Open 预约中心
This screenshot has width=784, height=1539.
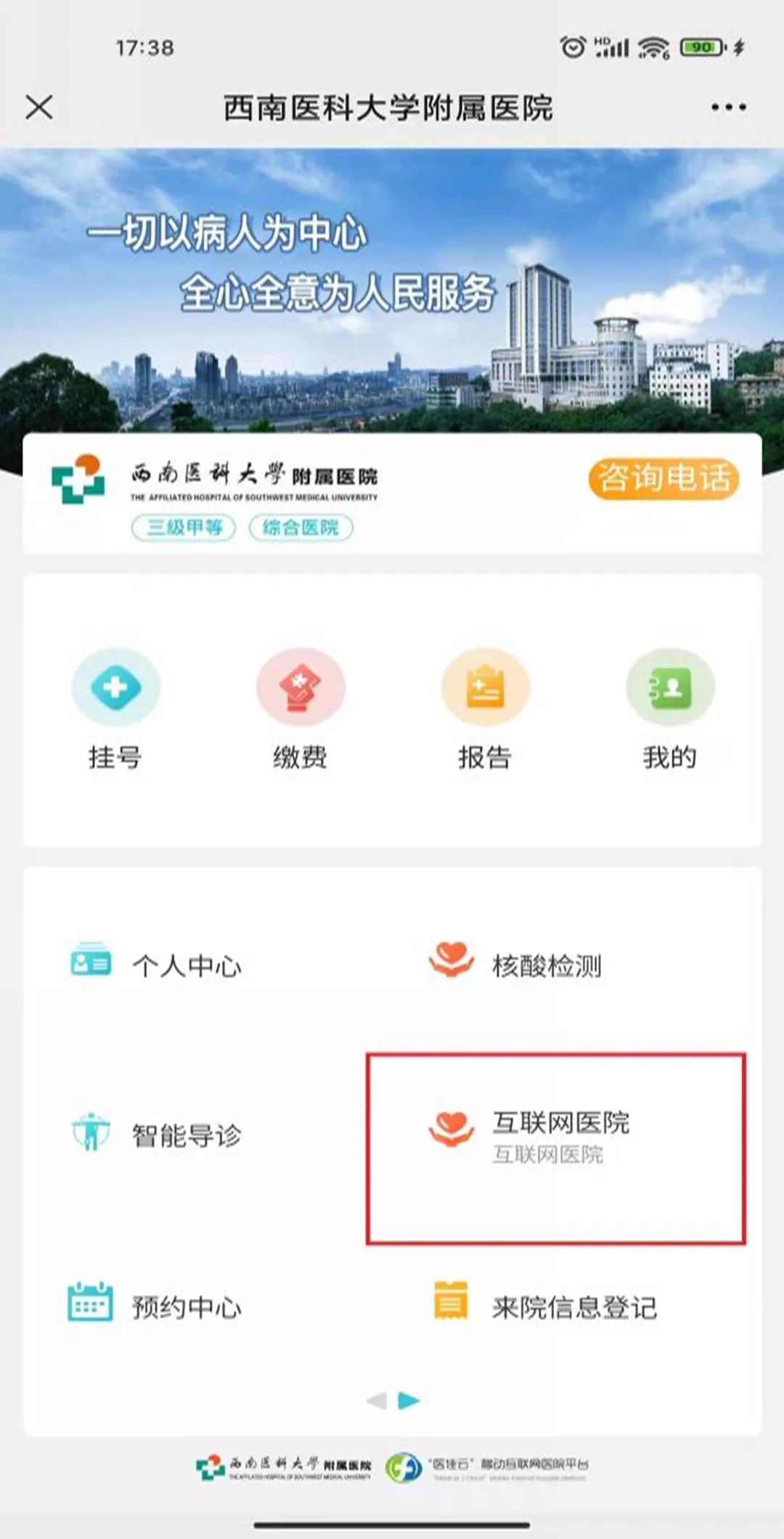[156, 1305]
